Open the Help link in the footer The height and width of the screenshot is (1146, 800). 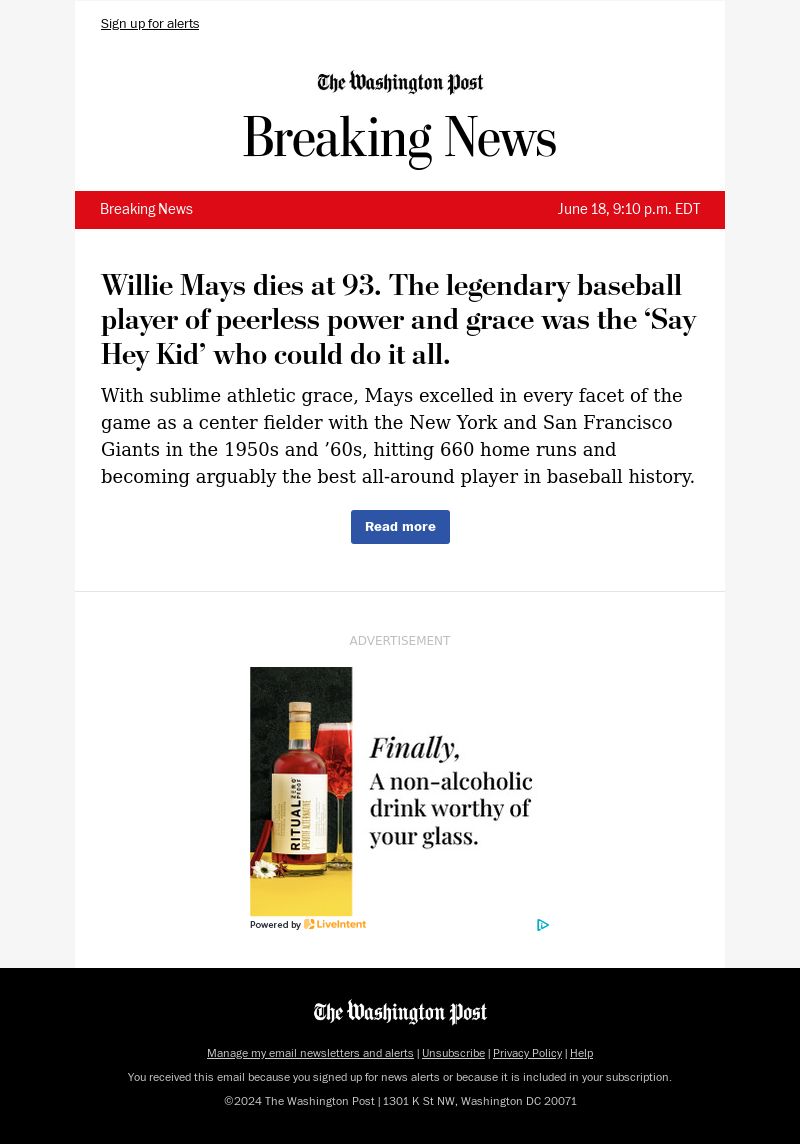coord(581,1053)
